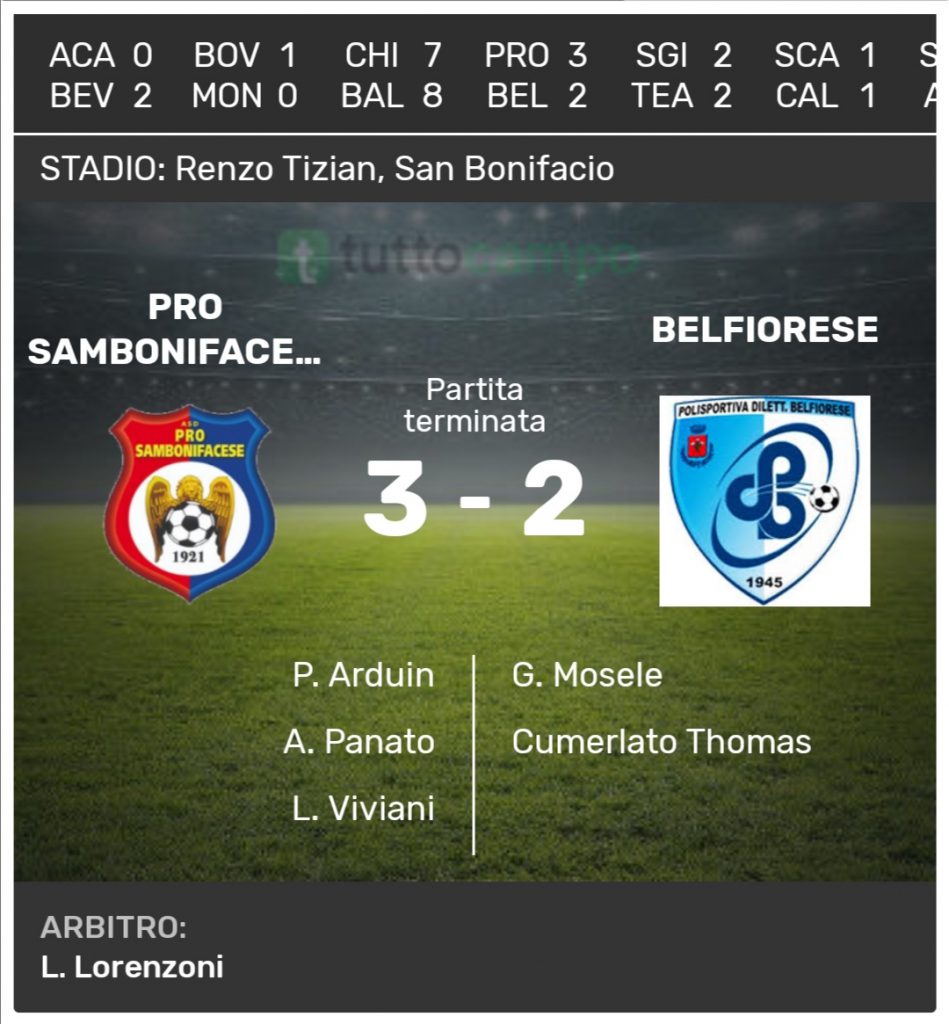Open the Pro Sambonifacese team crest
This screenshot has height=1024, width=949.
[x=190, y=502]
